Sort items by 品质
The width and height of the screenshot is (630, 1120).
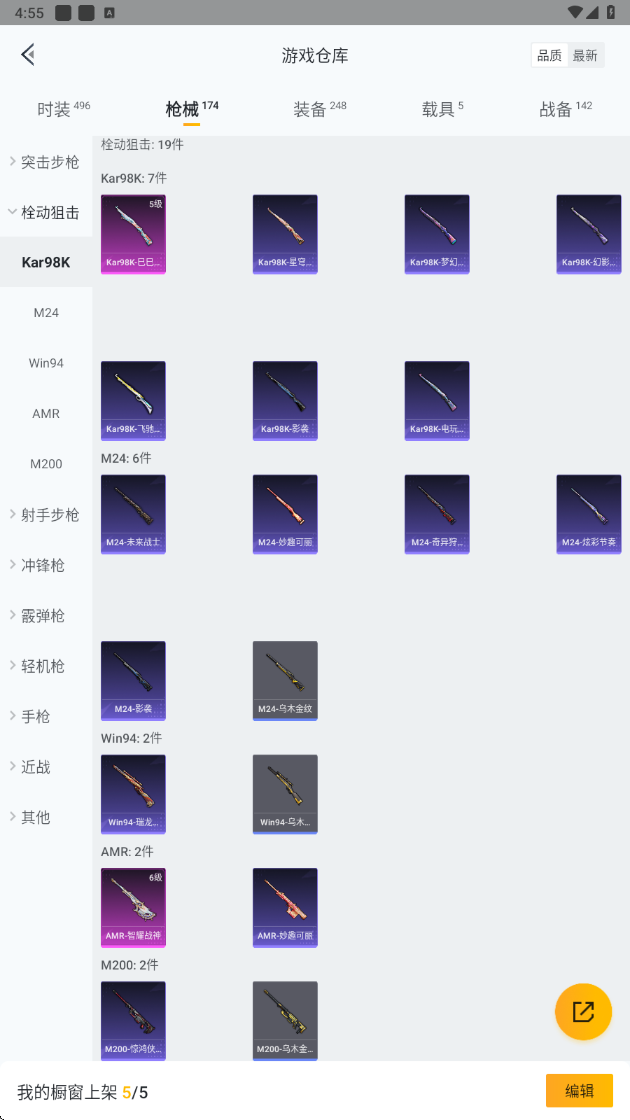click(x=549, y=56)
